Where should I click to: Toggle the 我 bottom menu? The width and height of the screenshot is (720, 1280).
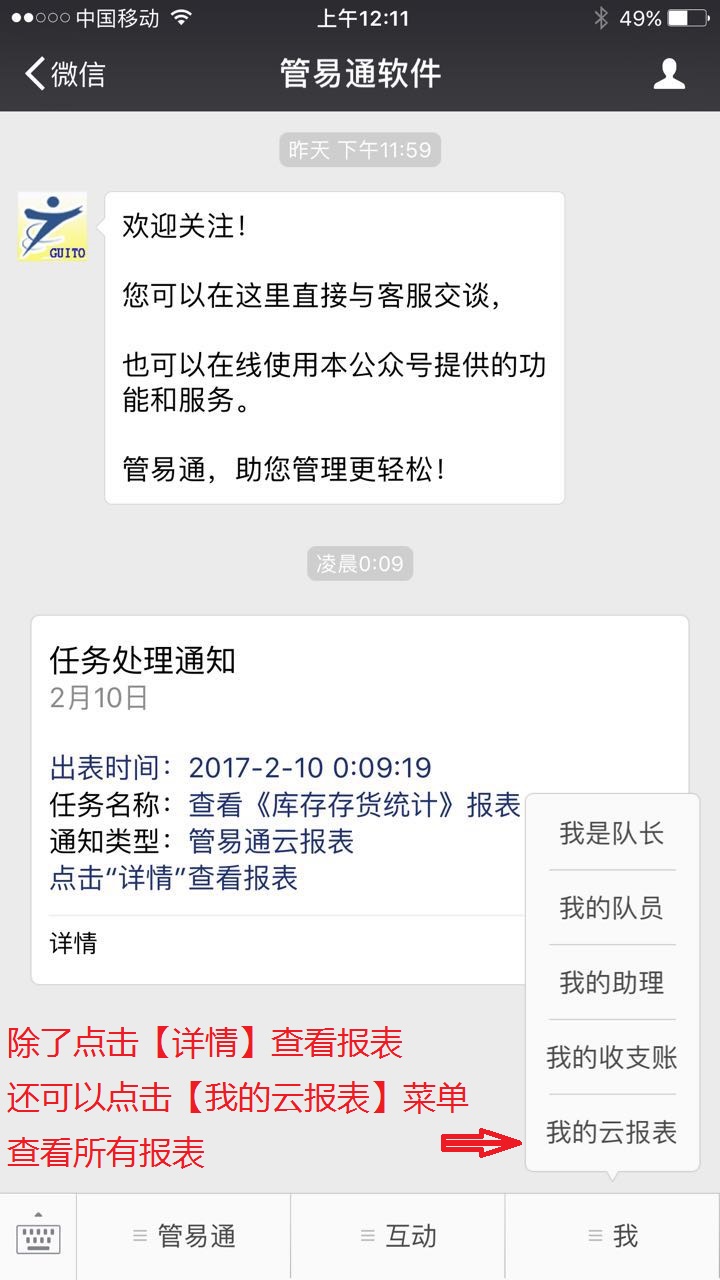612,1237
